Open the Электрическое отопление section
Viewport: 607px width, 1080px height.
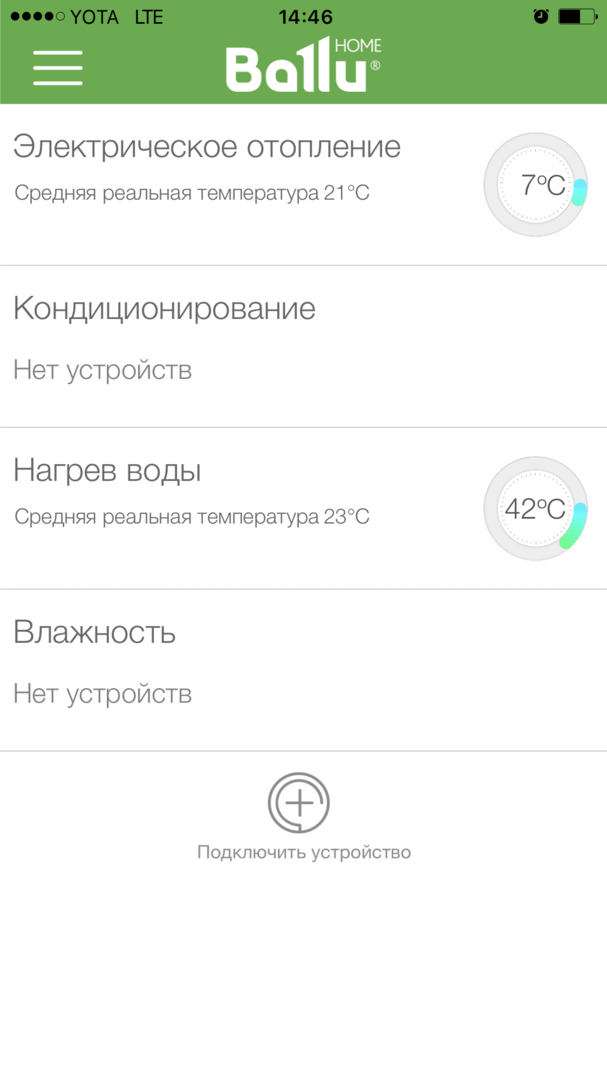[207, 148]
